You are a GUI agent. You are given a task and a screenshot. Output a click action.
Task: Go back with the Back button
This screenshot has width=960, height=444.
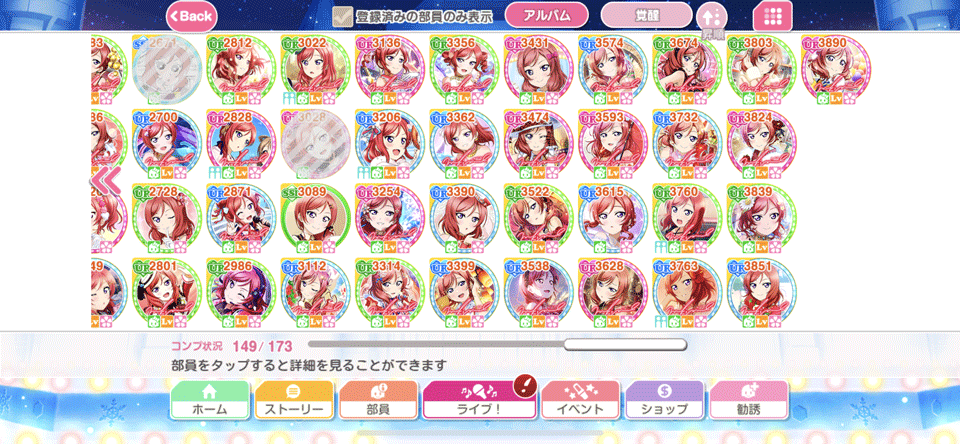(x=192, y=15)
